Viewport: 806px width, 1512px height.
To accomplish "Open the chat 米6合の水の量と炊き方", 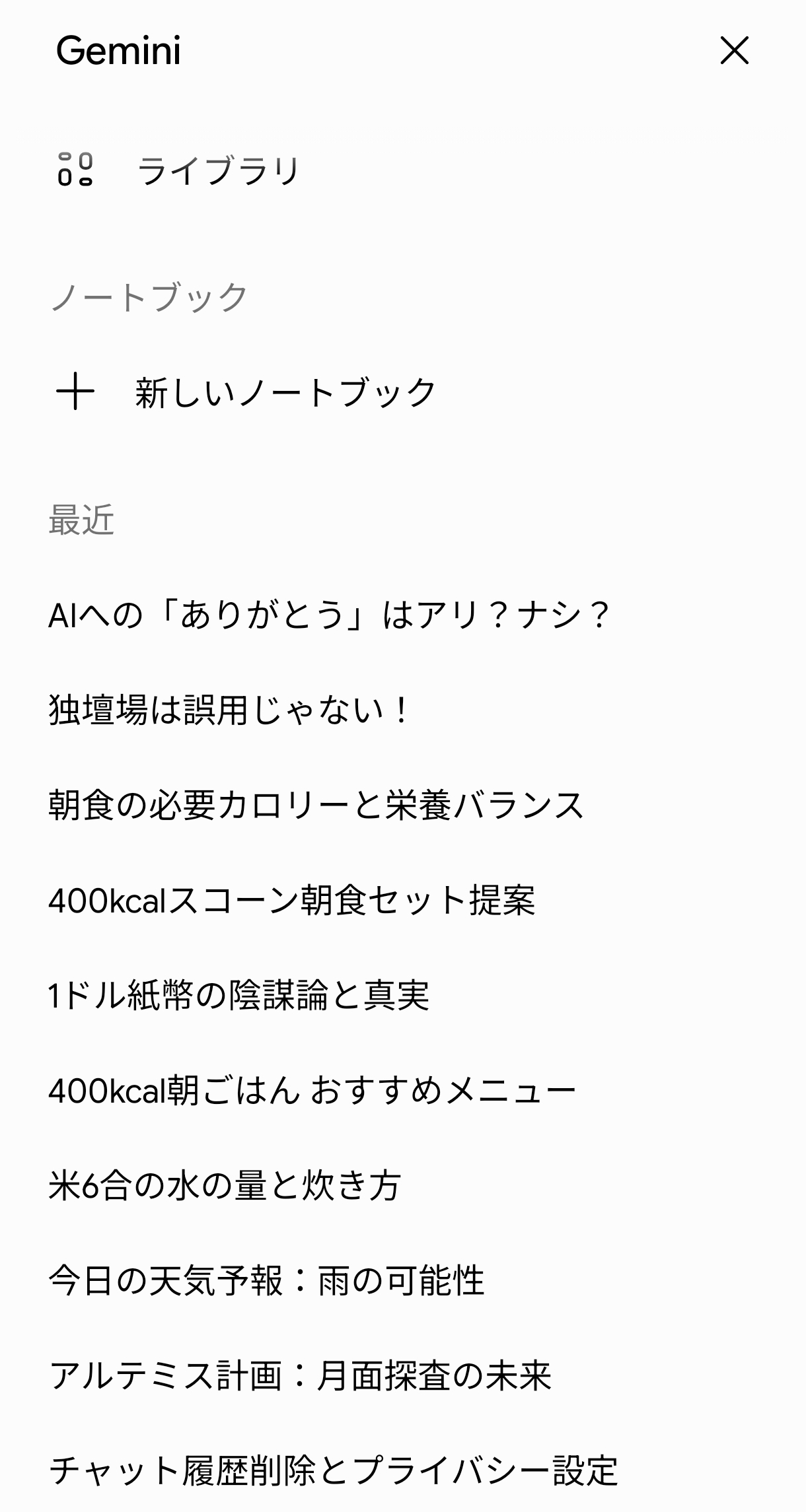I will 403,1185.
